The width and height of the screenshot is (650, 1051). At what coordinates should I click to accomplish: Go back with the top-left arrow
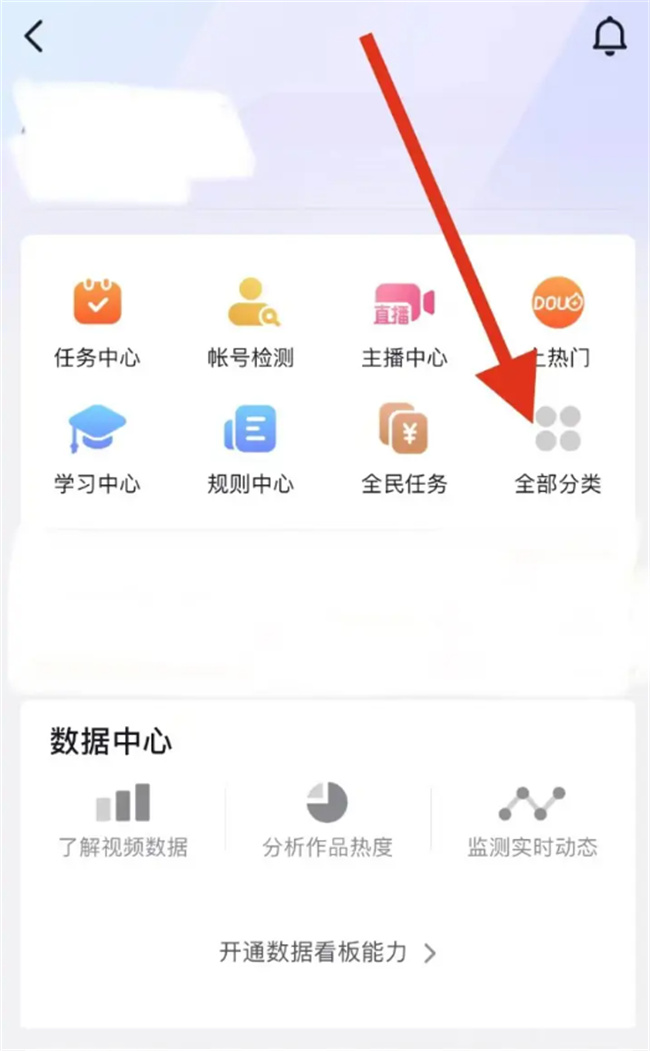pyautogui.click(x=34, y=36)
